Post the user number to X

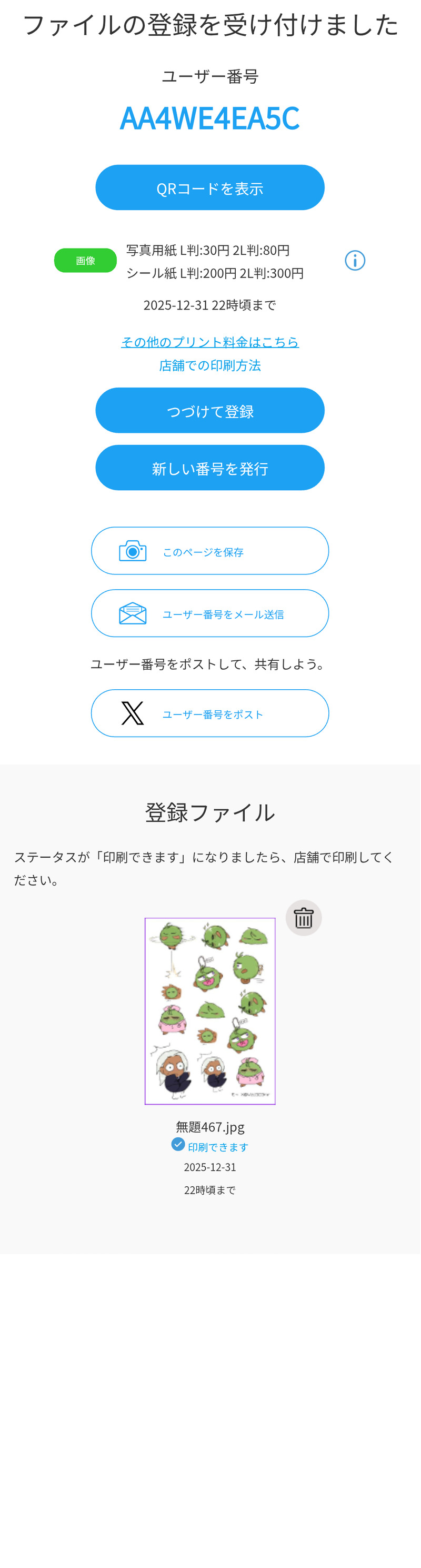(210, 713)
